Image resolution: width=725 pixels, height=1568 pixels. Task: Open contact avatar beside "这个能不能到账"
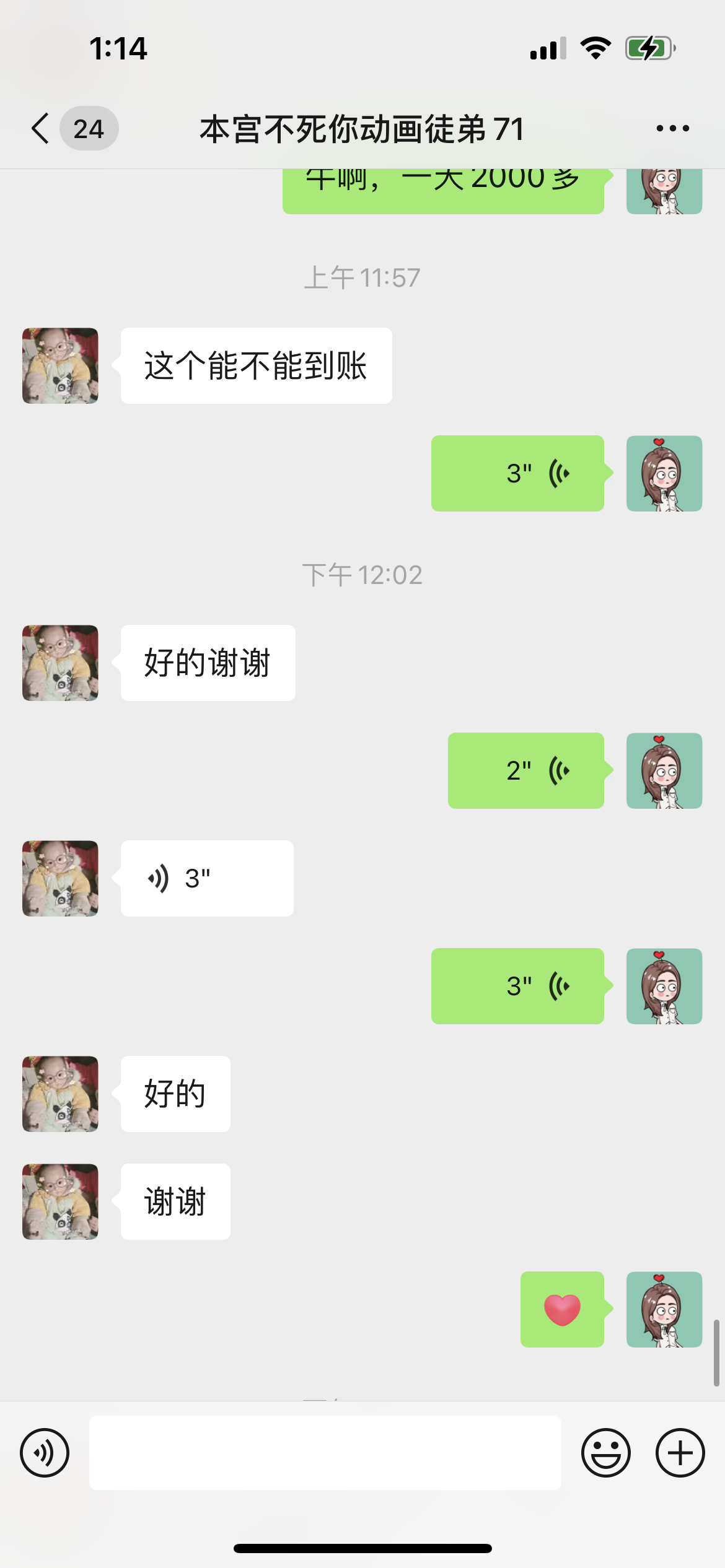(x=60, y=365)
